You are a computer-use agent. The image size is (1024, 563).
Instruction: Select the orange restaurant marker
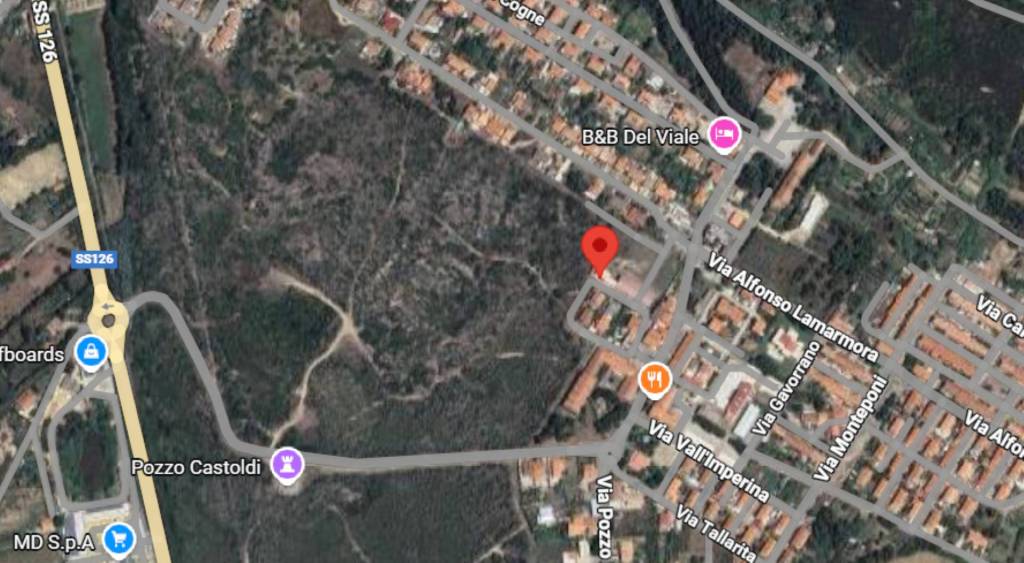tap(654, 379)
